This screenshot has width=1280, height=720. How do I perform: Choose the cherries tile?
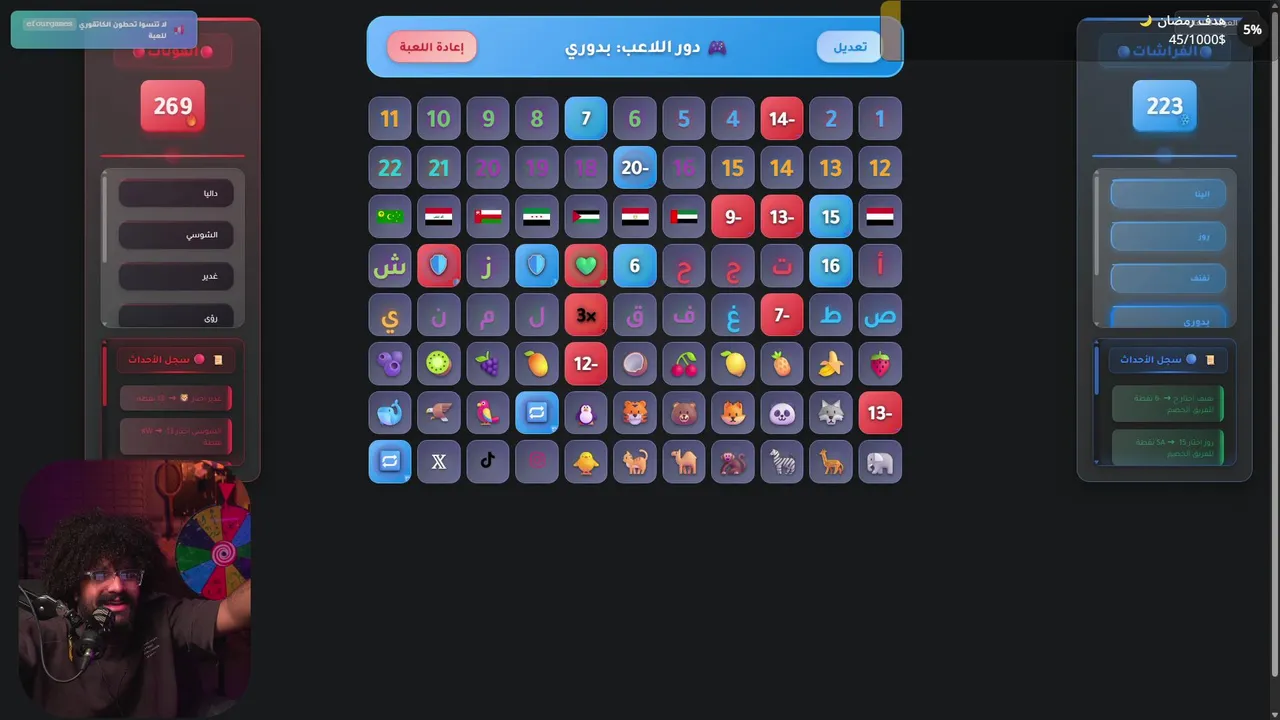(684, 364)
